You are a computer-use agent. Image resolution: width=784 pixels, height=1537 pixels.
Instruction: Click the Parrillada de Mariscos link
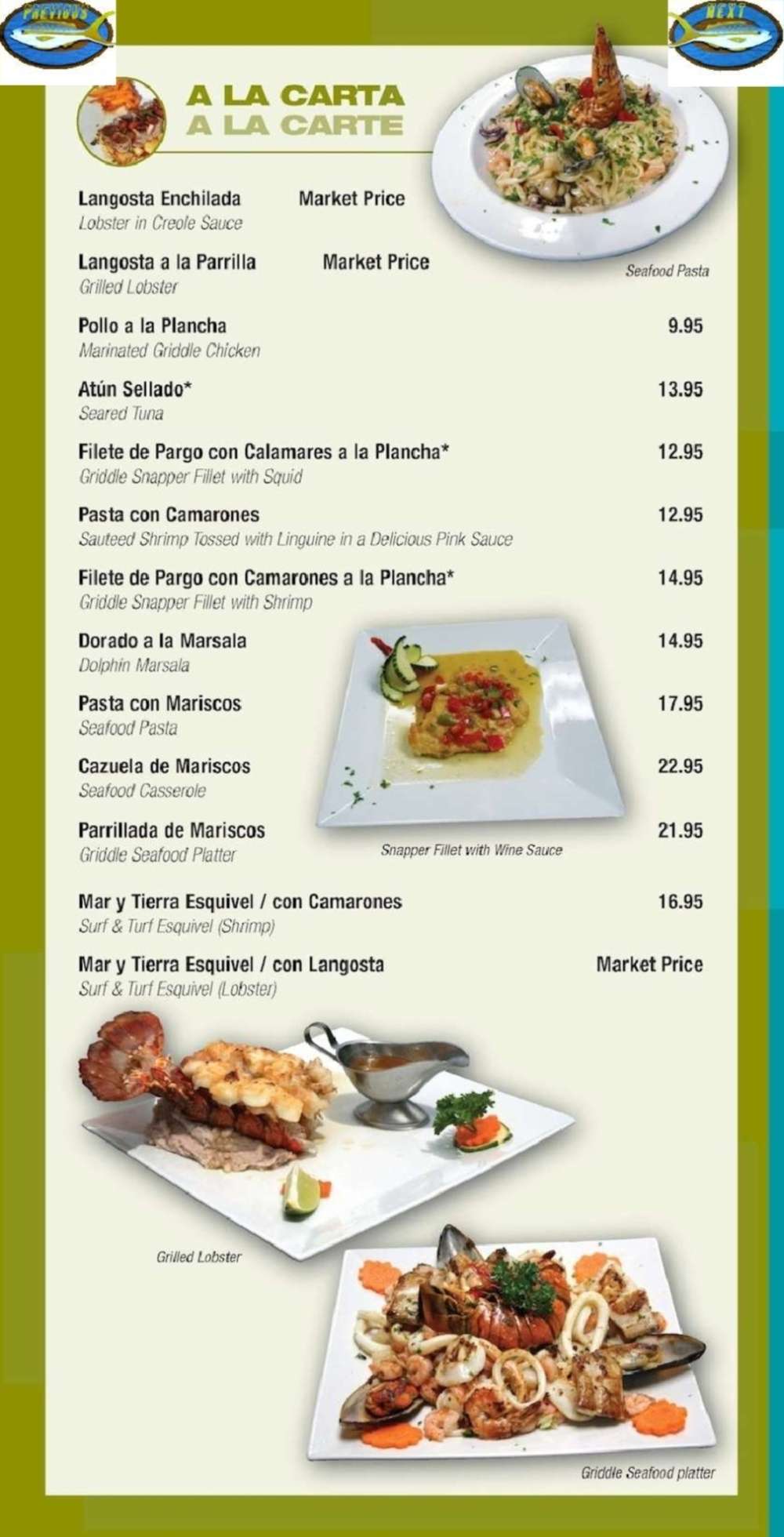(172, 830)
